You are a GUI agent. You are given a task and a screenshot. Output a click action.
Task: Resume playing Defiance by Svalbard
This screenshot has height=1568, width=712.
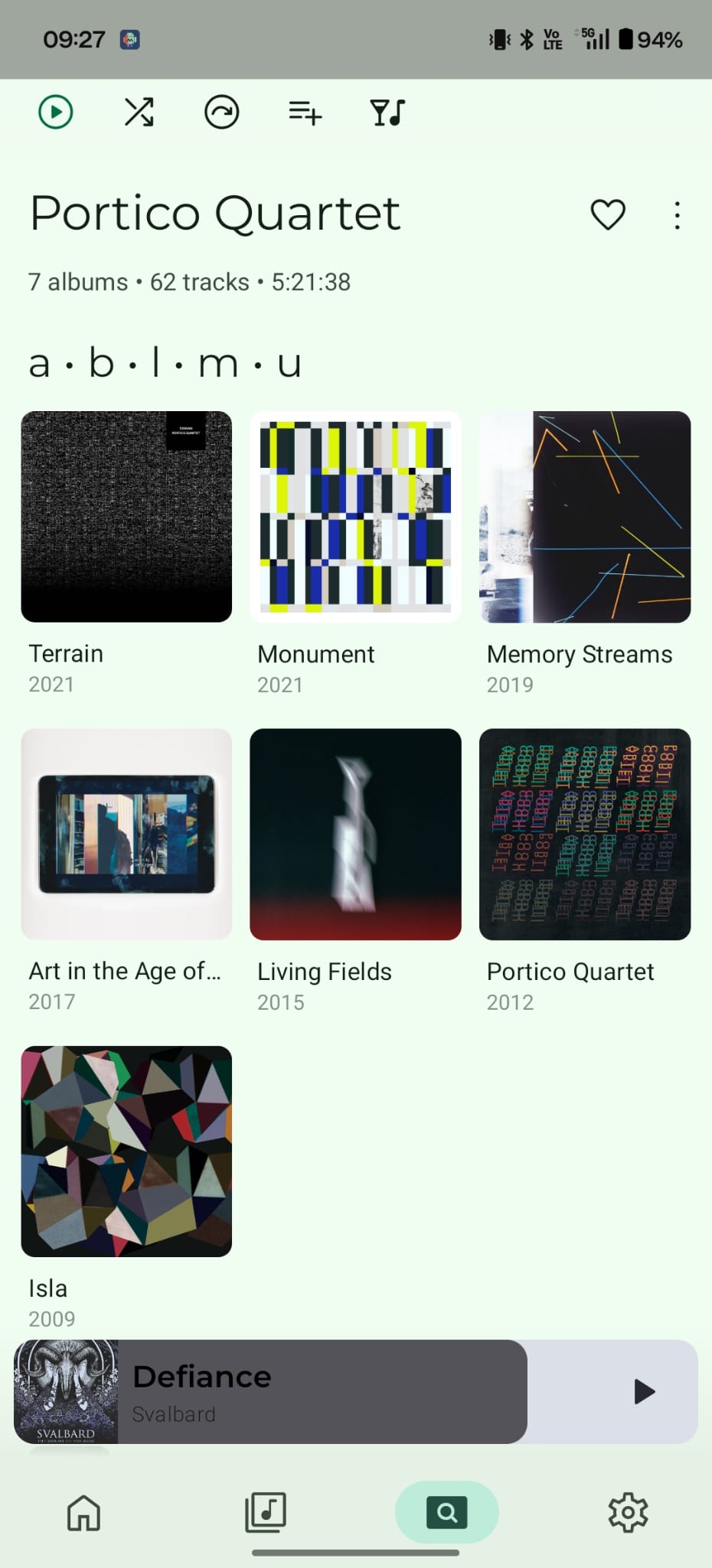click(645, 1392)
